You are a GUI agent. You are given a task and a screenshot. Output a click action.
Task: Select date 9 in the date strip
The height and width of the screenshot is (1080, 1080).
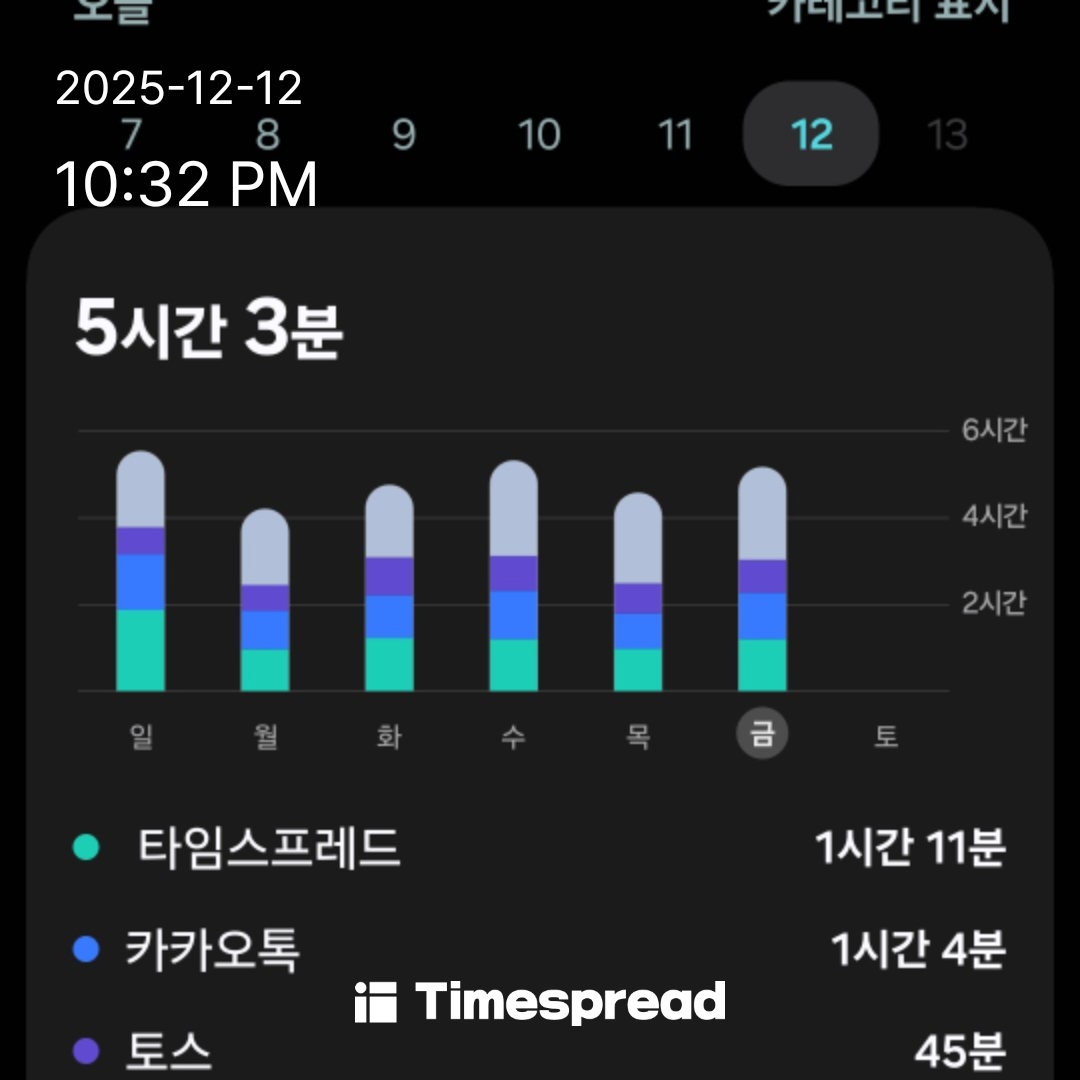coord(403,134)
